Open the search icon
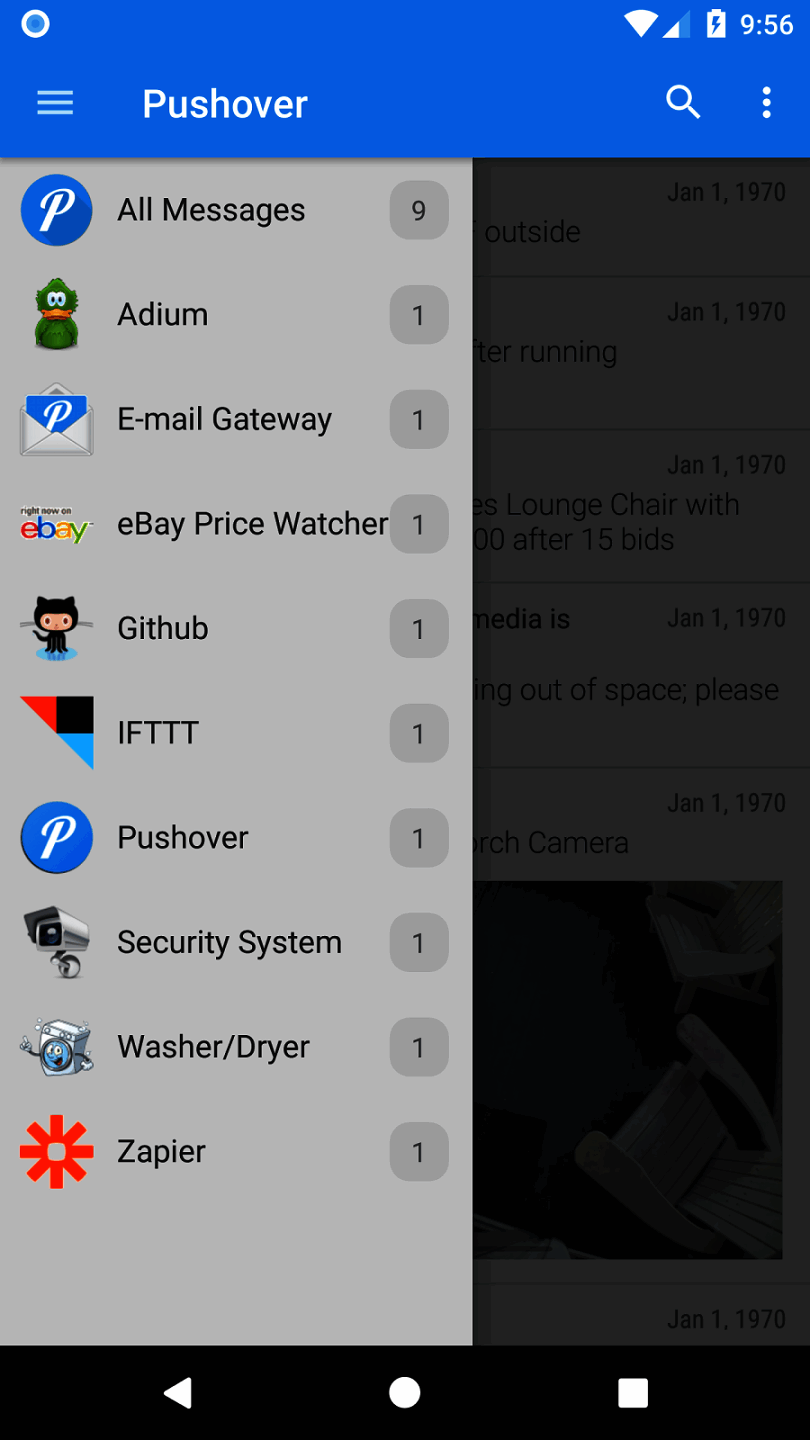This screenshot has width=810, height=1440. (683, 103)
